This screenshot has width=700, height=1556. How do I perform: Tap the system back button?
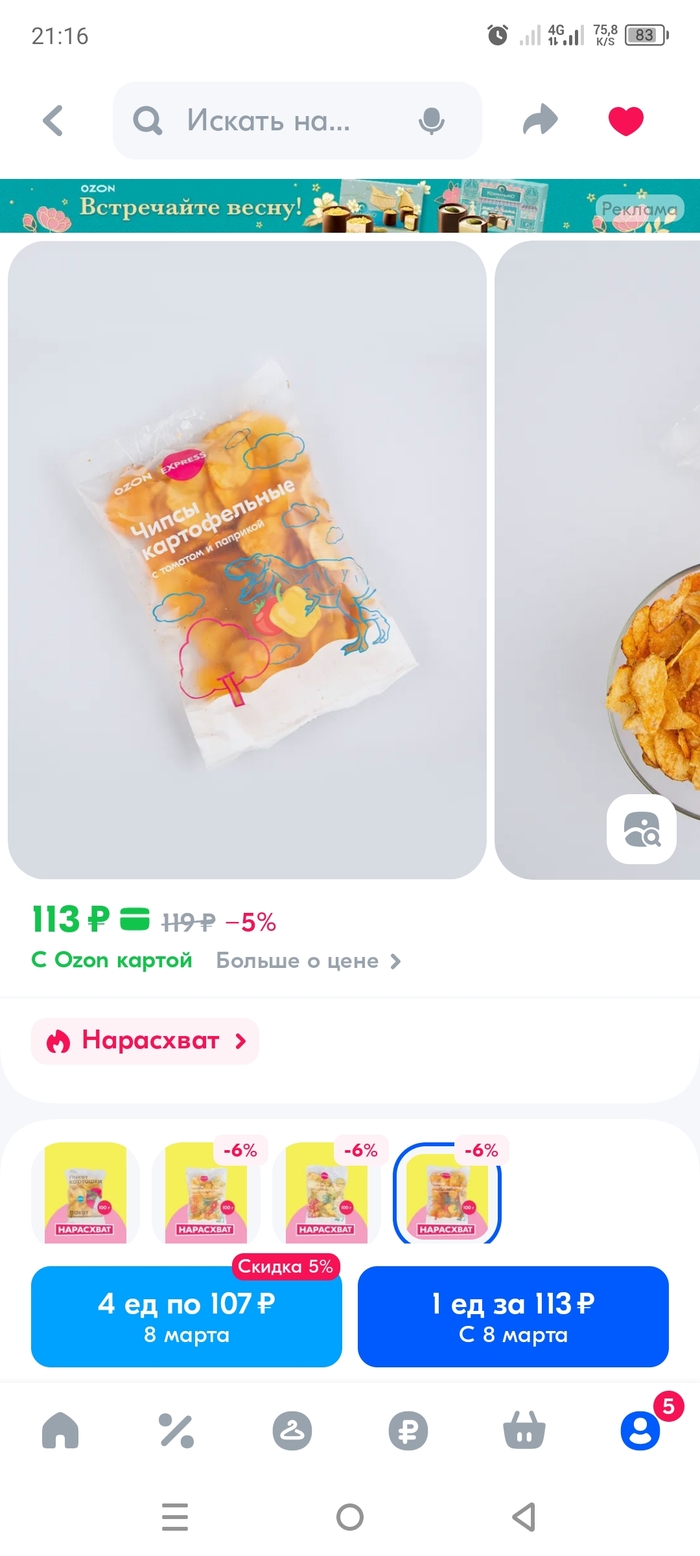click(523, 1517)
